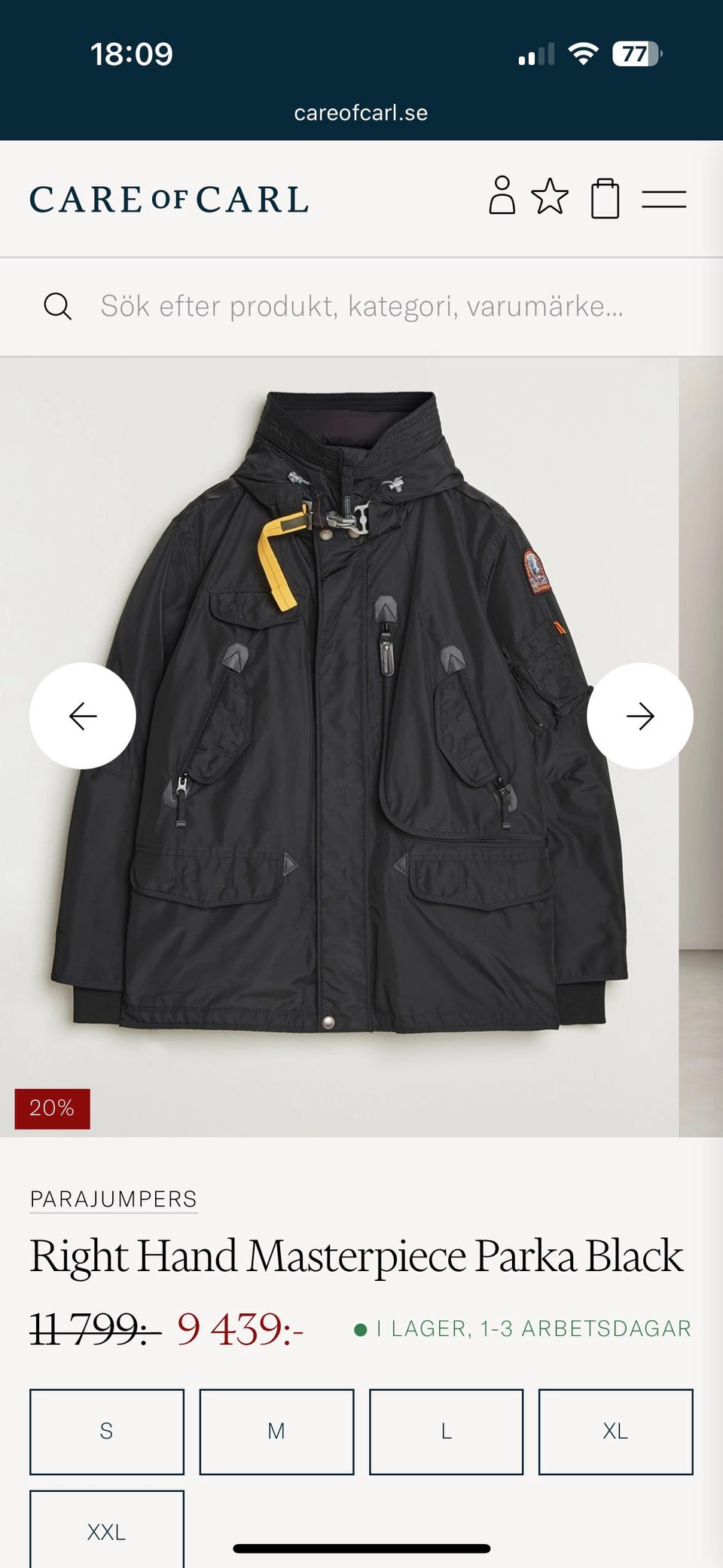Pick size L

(x=446, y=1432)
